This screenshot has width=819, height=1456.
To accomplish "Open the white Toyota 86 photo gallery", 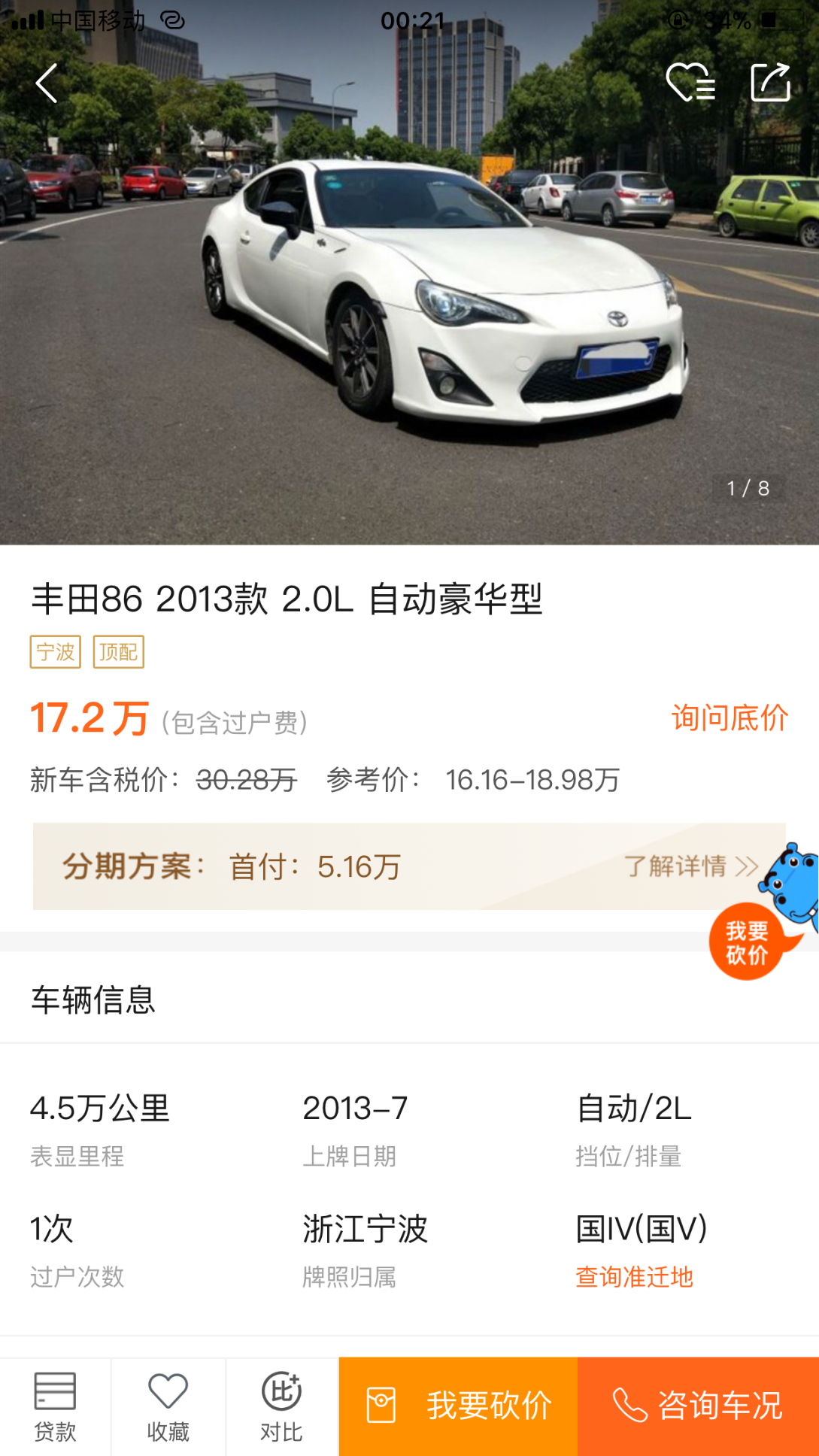I will coord(409,301).
